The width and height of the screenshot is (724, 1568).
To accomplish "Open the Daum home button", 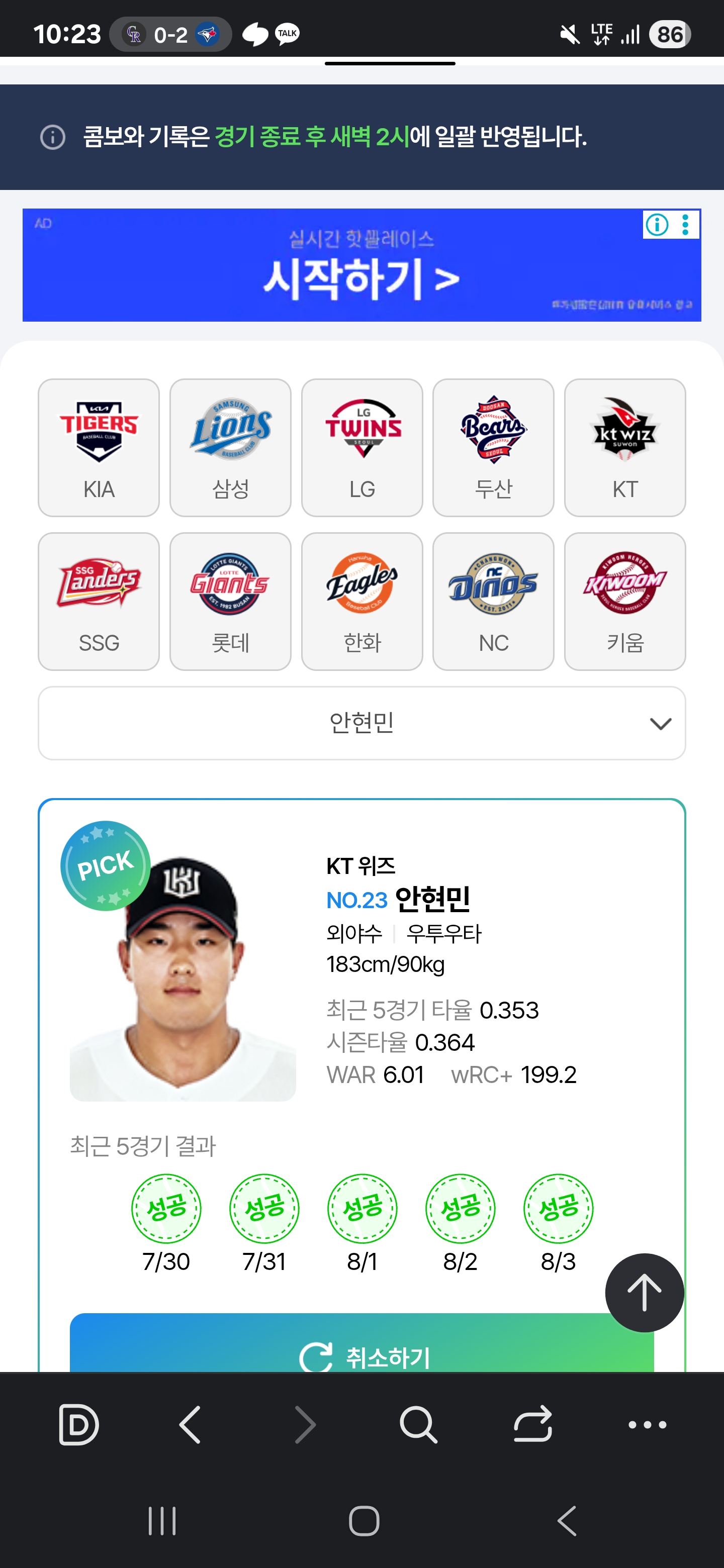I will tap(78, 1424).
